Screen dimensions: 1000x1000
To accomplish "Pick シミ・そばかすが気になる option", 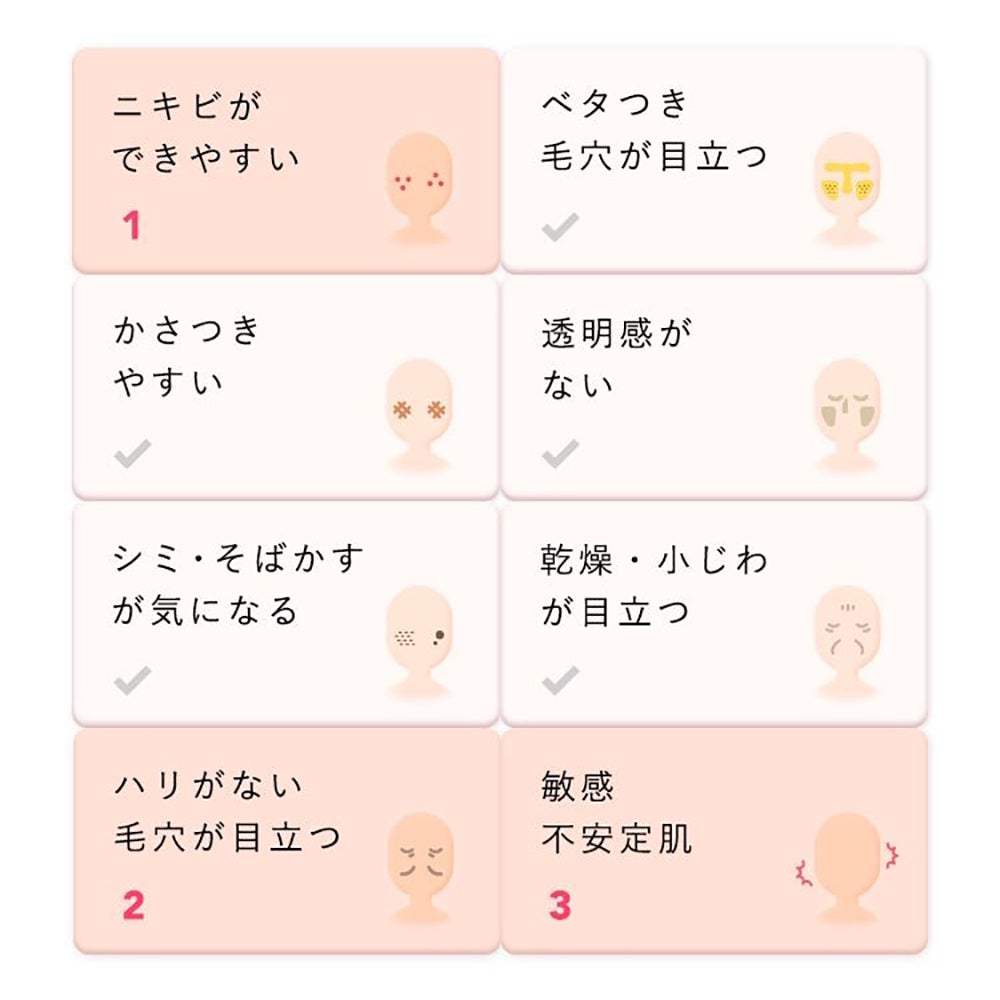I will coord(285,613).
